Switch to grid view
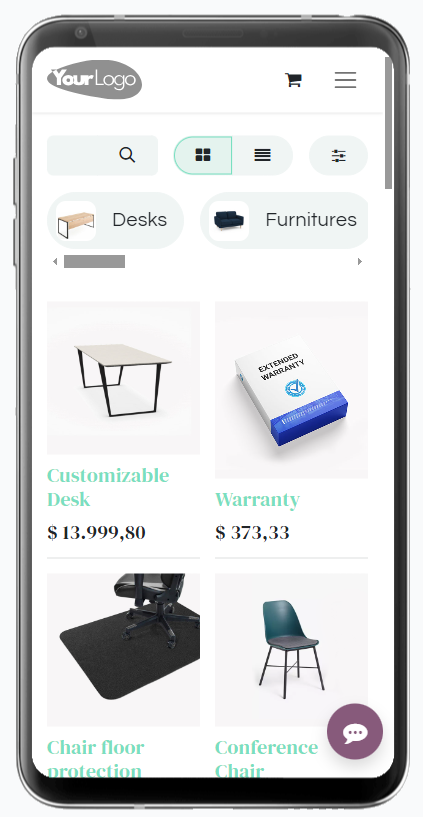Image resolution: width=423 pixels, height=817 pixels. (x=203, y=155)
